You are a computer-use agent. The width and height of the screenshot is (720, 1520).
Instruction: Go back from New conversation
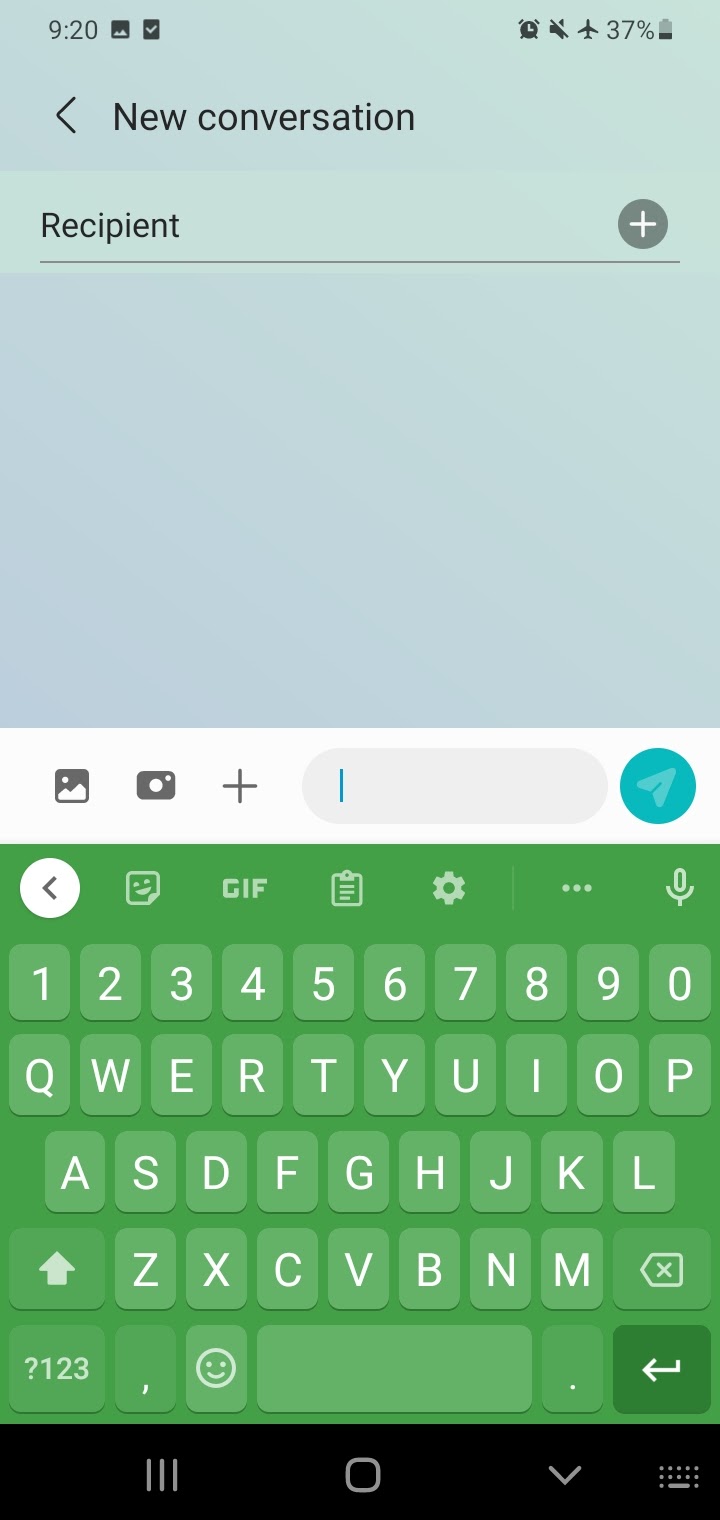pyautogui.click(x=66, y=117)
